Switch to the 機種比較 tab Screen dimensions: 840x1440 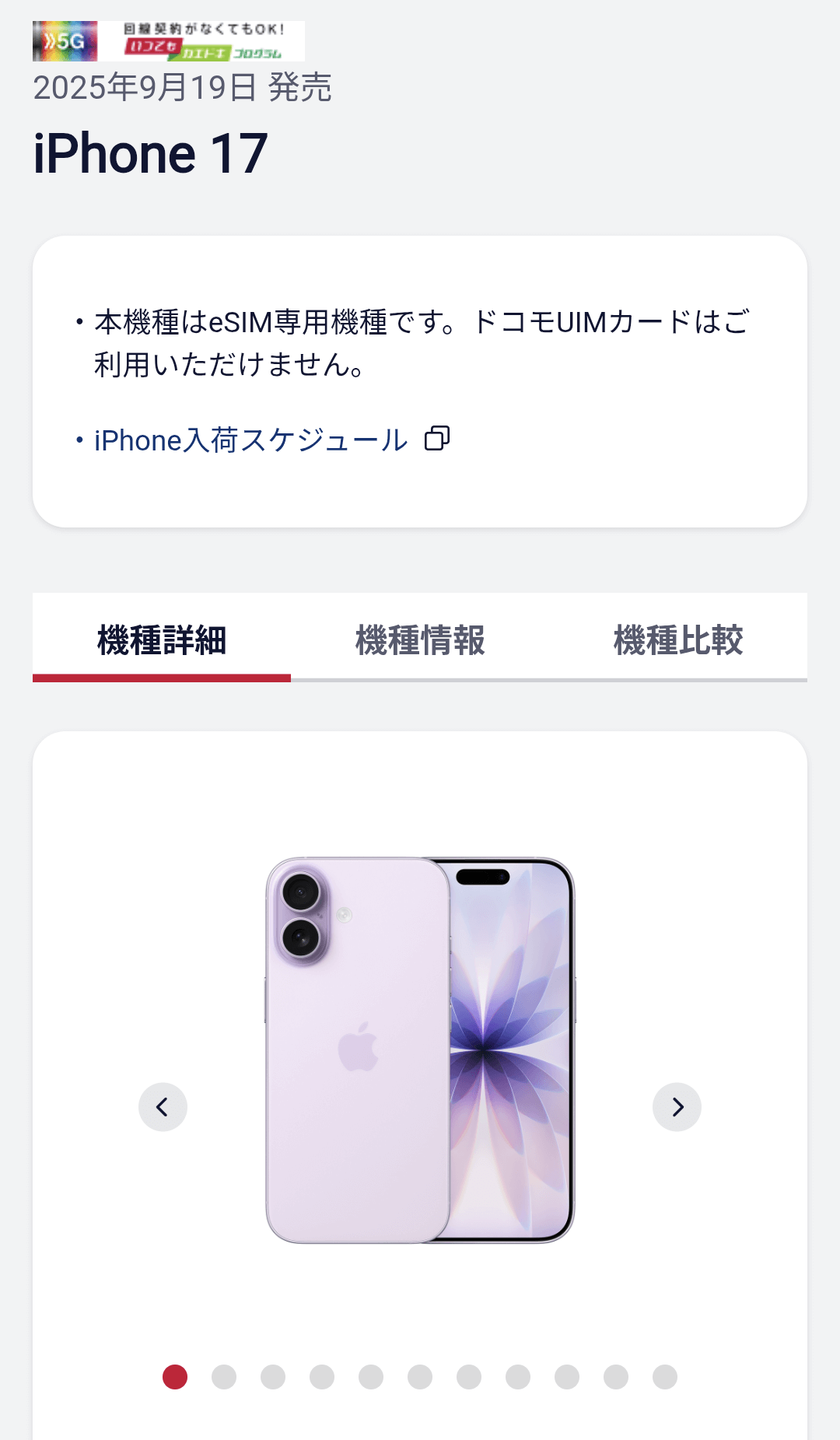click(678, 640)
